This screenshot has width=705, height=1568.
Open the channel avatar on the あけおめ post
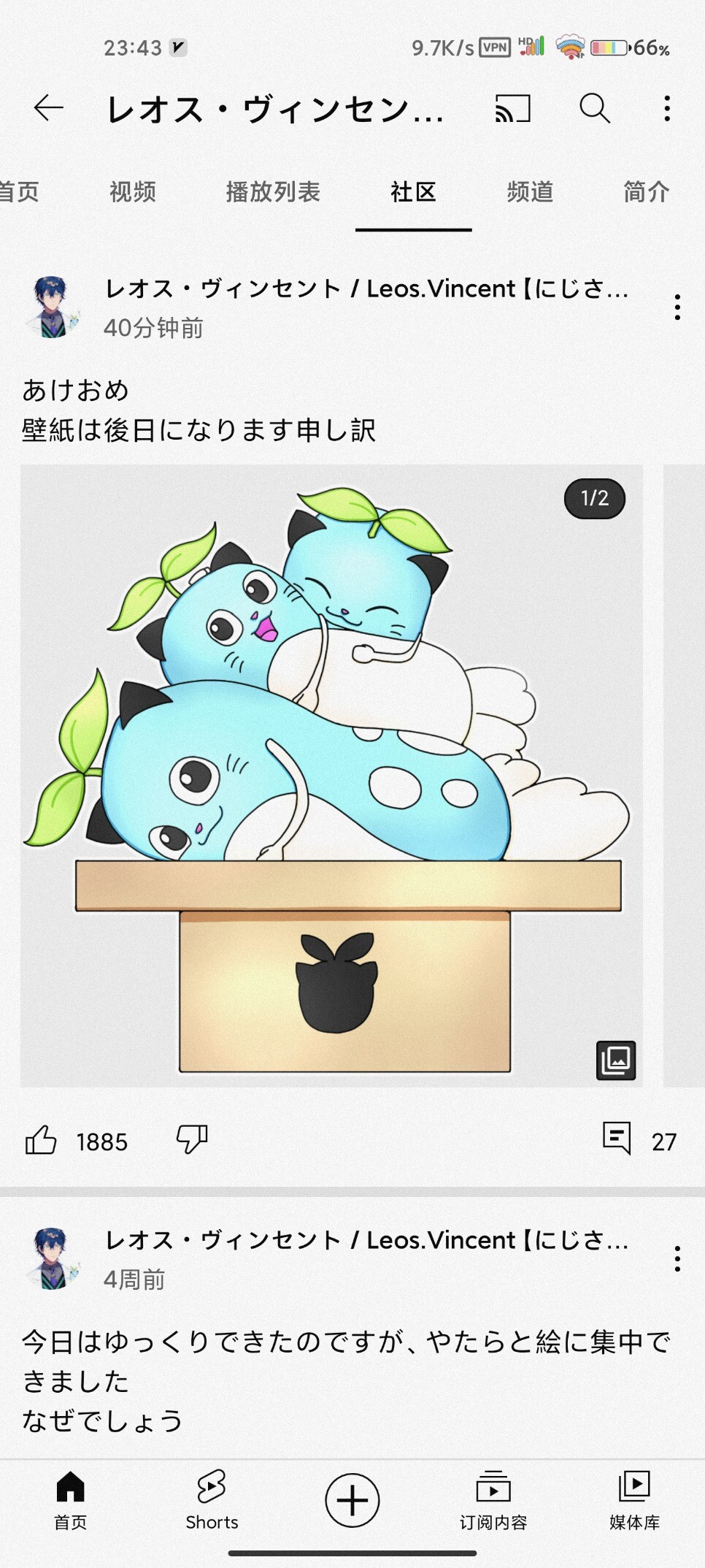point(52,307)
